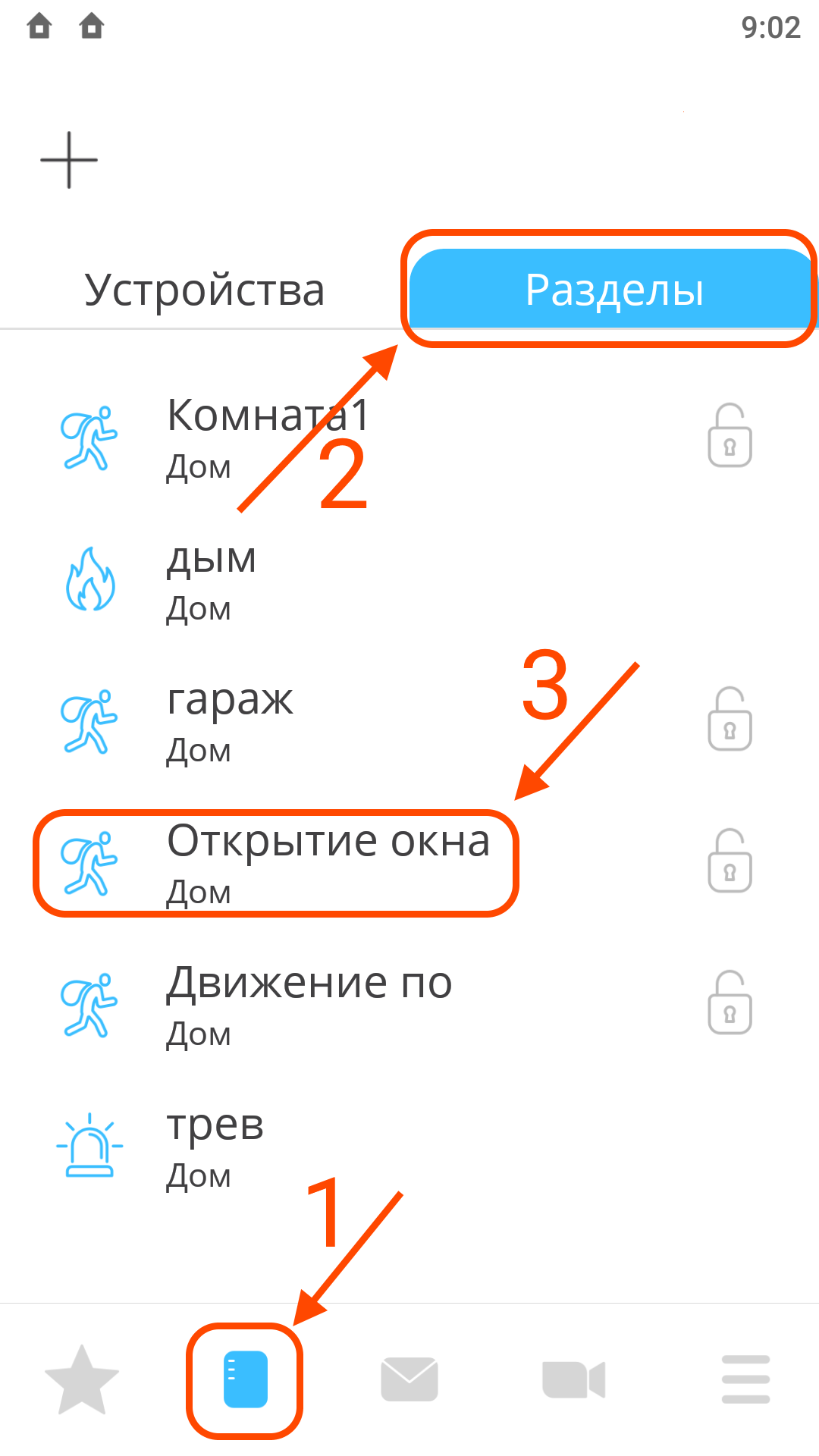Open the Открытие окна section
The height and width of the screenshot is (1456, 819).
click(x=328, y=862)
